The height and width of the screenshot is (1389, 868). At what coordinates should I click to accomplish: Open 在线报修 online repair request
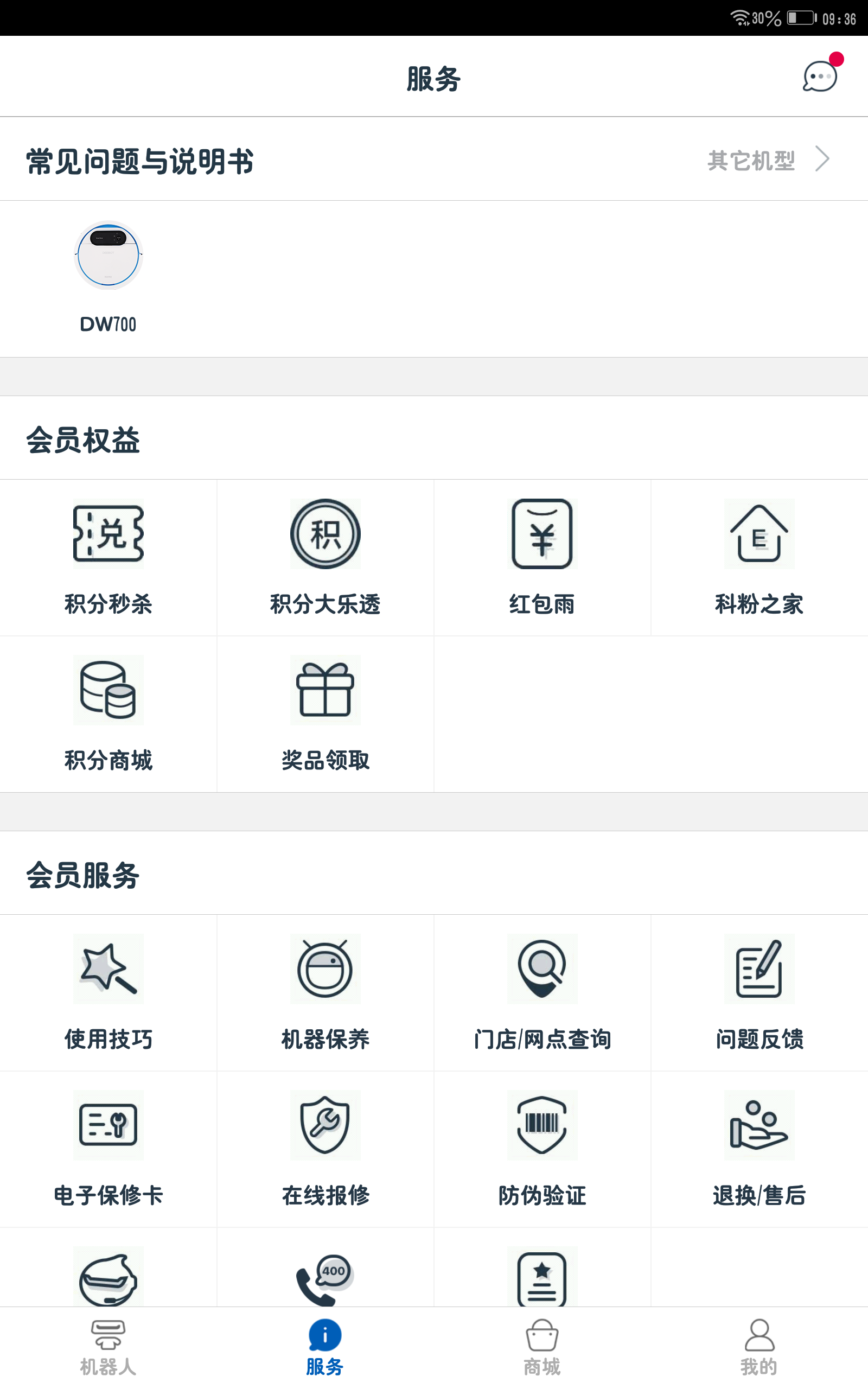pyautogui.click(x=325, y=1149)
